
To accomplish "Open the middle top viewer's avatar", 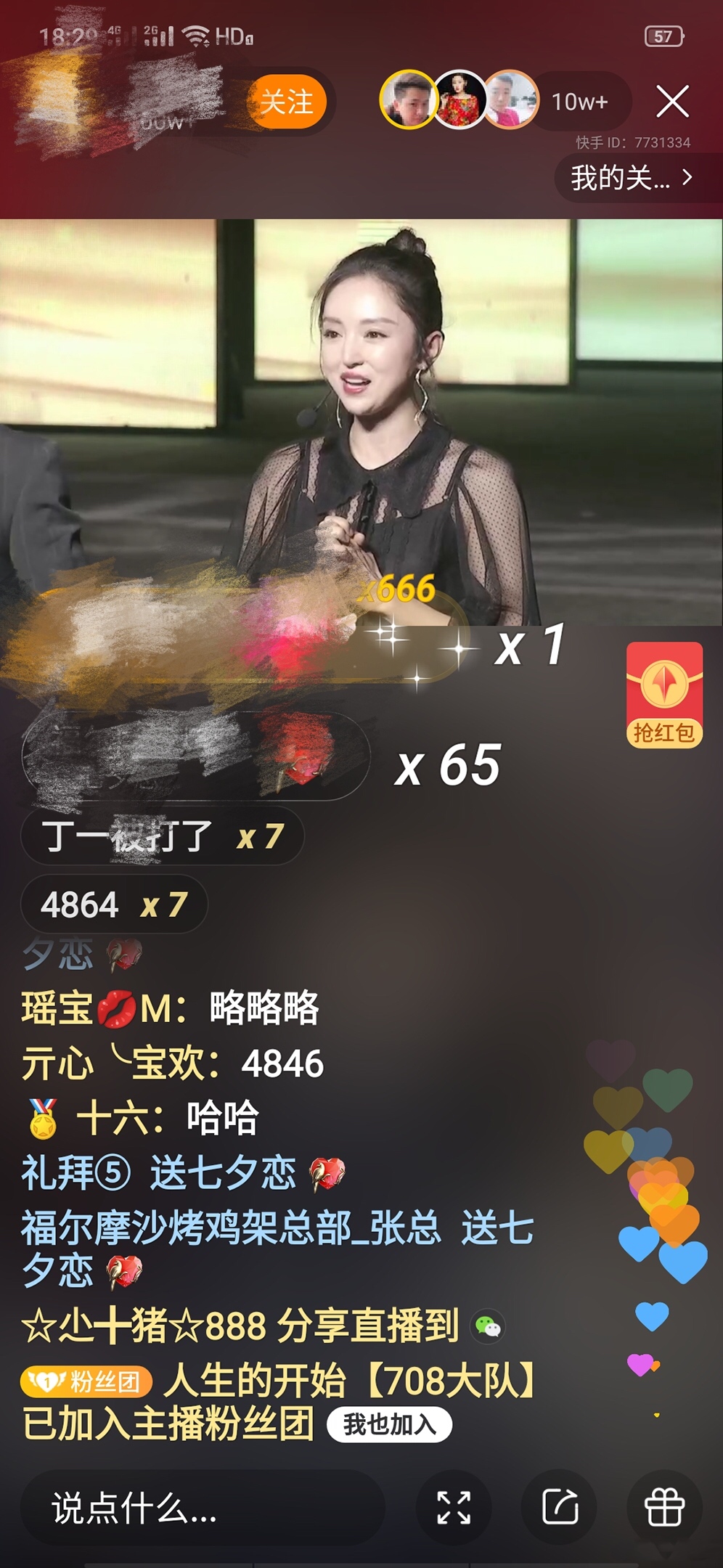I will pos(459,100).
